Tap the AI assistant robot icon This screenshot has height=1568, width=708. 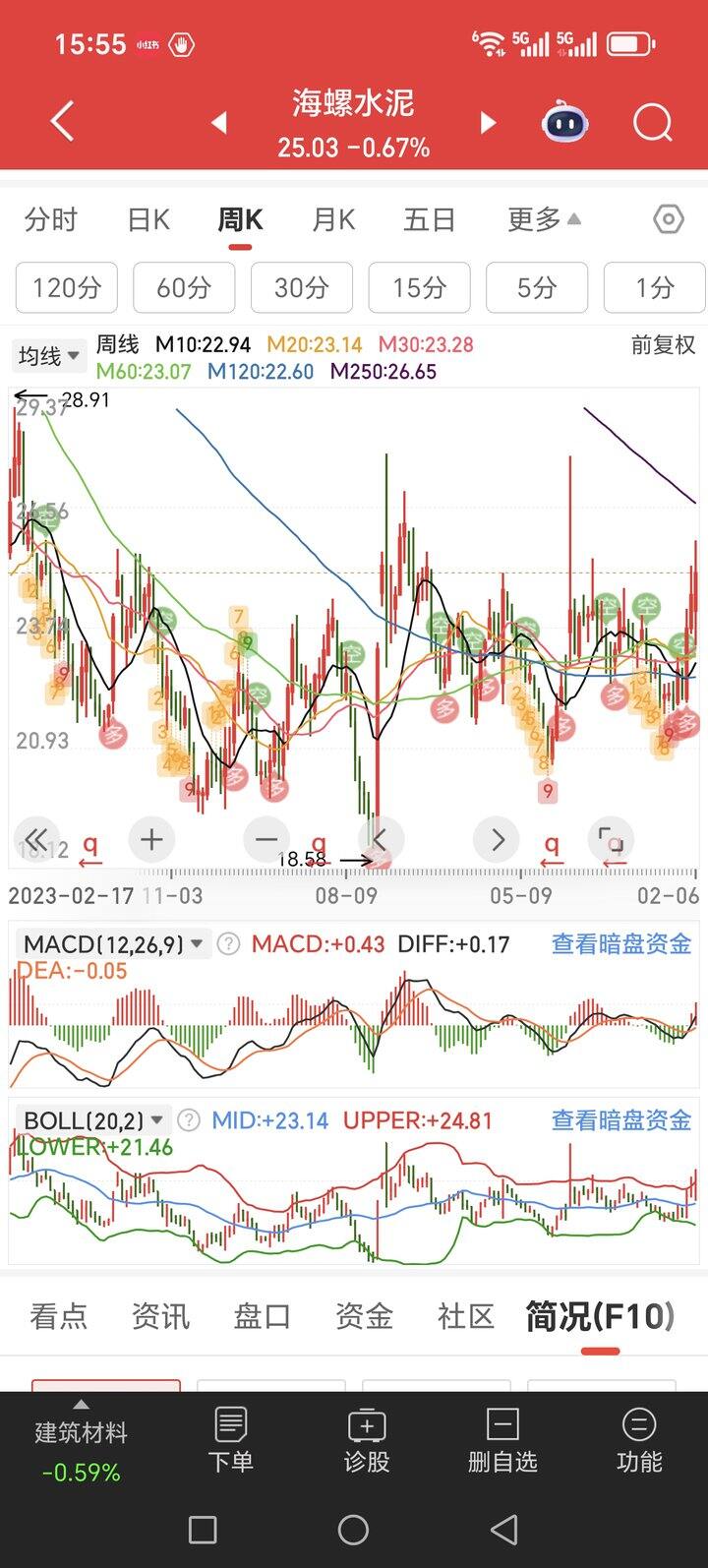[563, 122]
